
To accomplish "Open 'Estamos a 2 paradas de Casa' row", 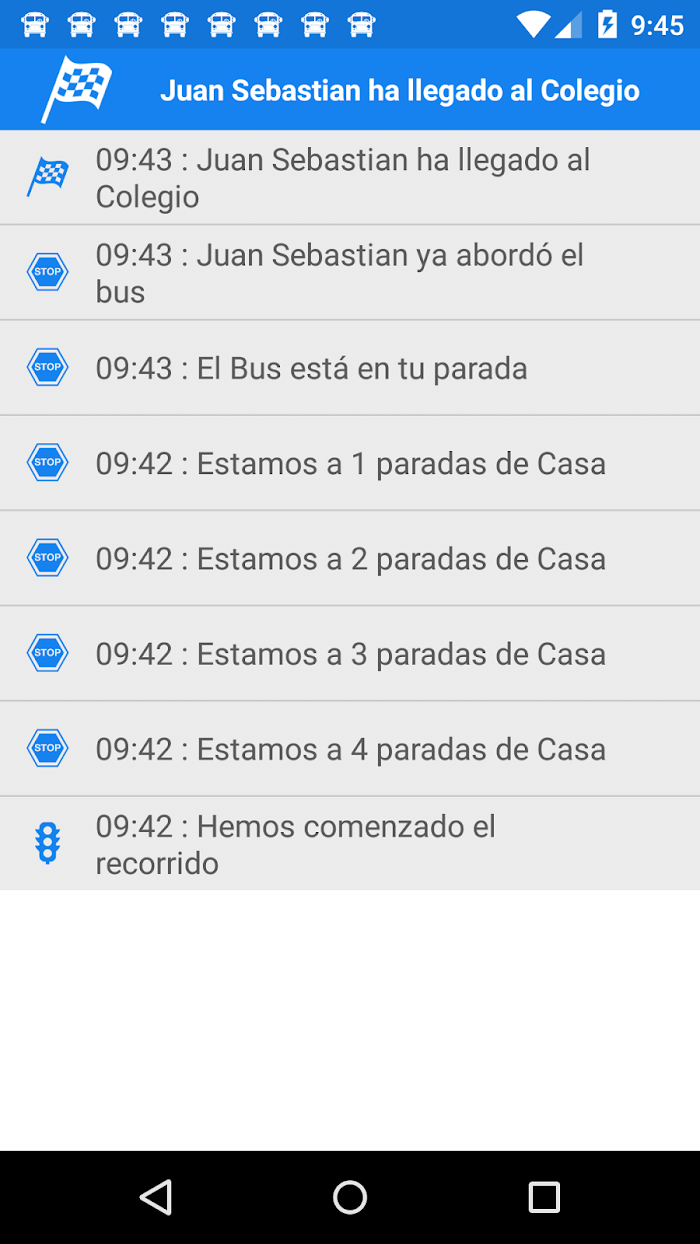I will [x=350, y=558].
